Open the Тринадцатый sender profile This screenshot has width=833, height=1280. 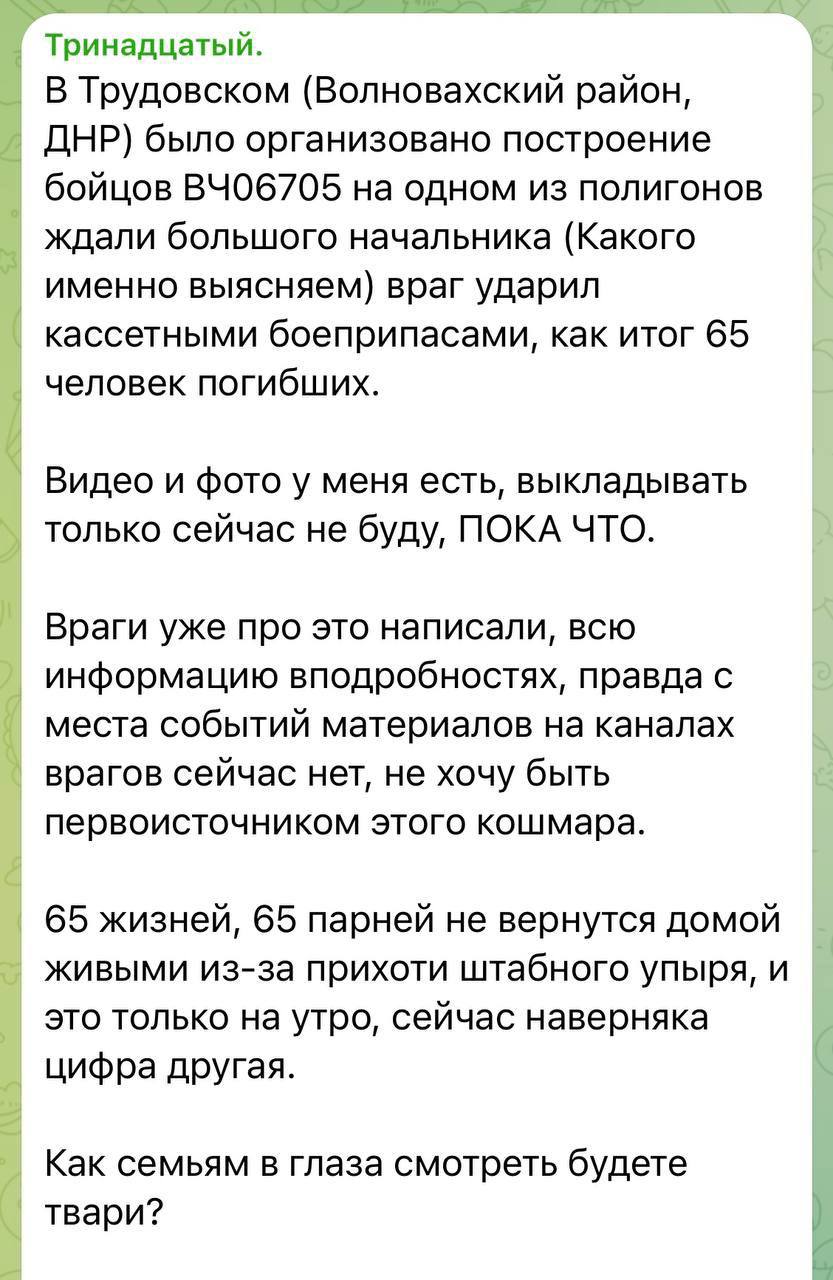tap(154, 46)
